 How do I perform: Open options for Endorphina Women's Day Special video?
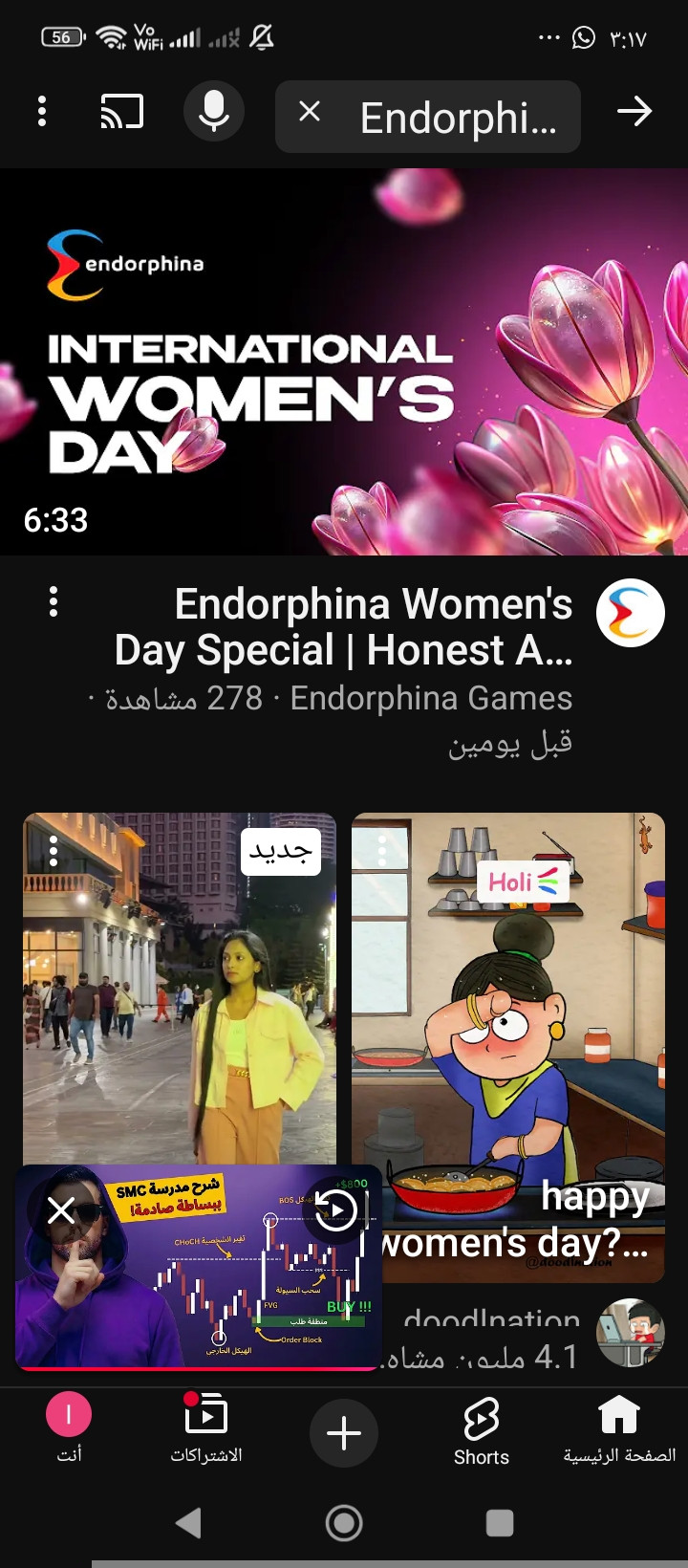point(54,602)
